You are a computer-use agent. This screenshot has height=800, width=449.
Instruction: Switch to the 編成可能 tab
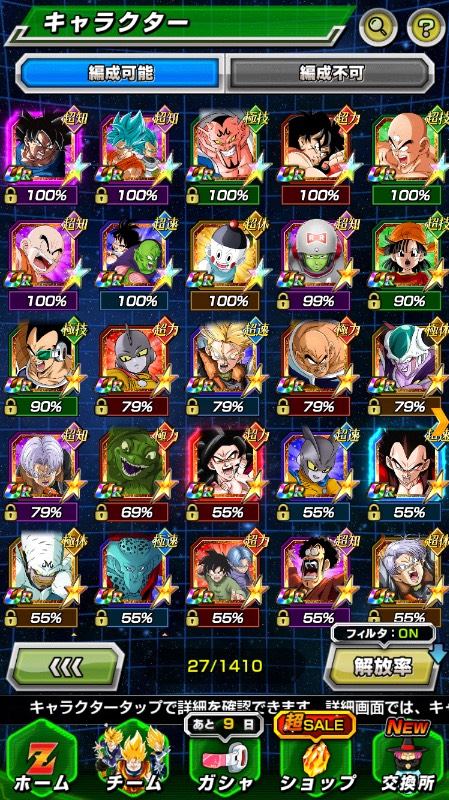[x=120, y=73]
